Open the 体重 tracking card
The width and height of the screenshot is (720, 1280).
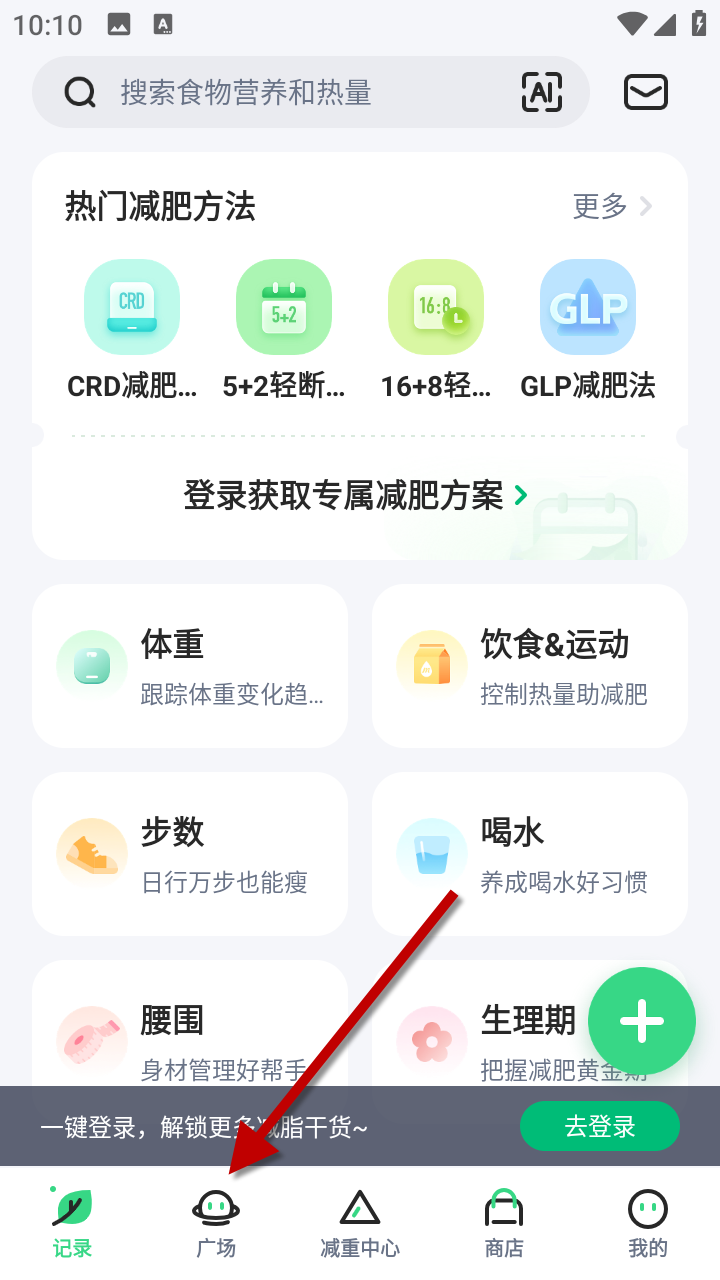[190, 666]
